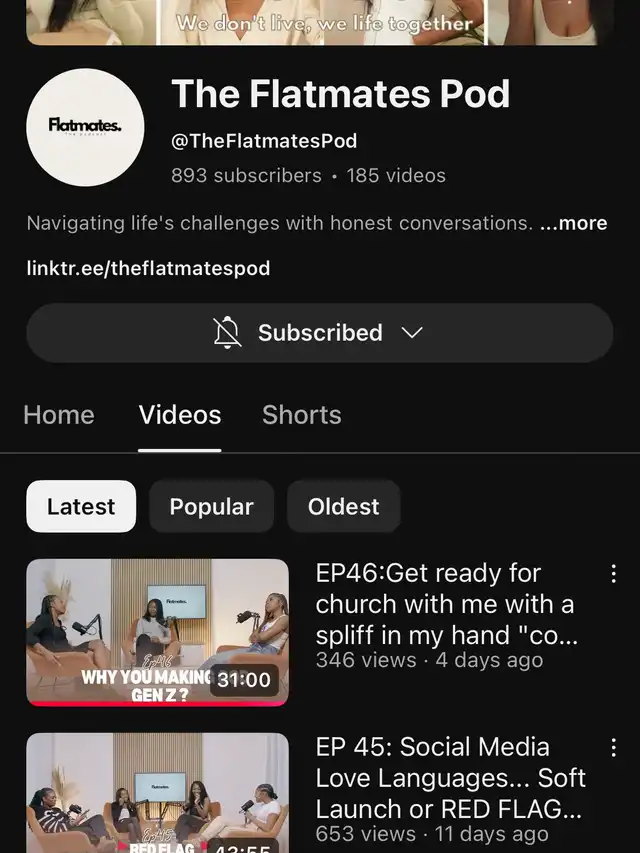Switch to the Shorts tab
Screen dimensions: 640x853
301,415
